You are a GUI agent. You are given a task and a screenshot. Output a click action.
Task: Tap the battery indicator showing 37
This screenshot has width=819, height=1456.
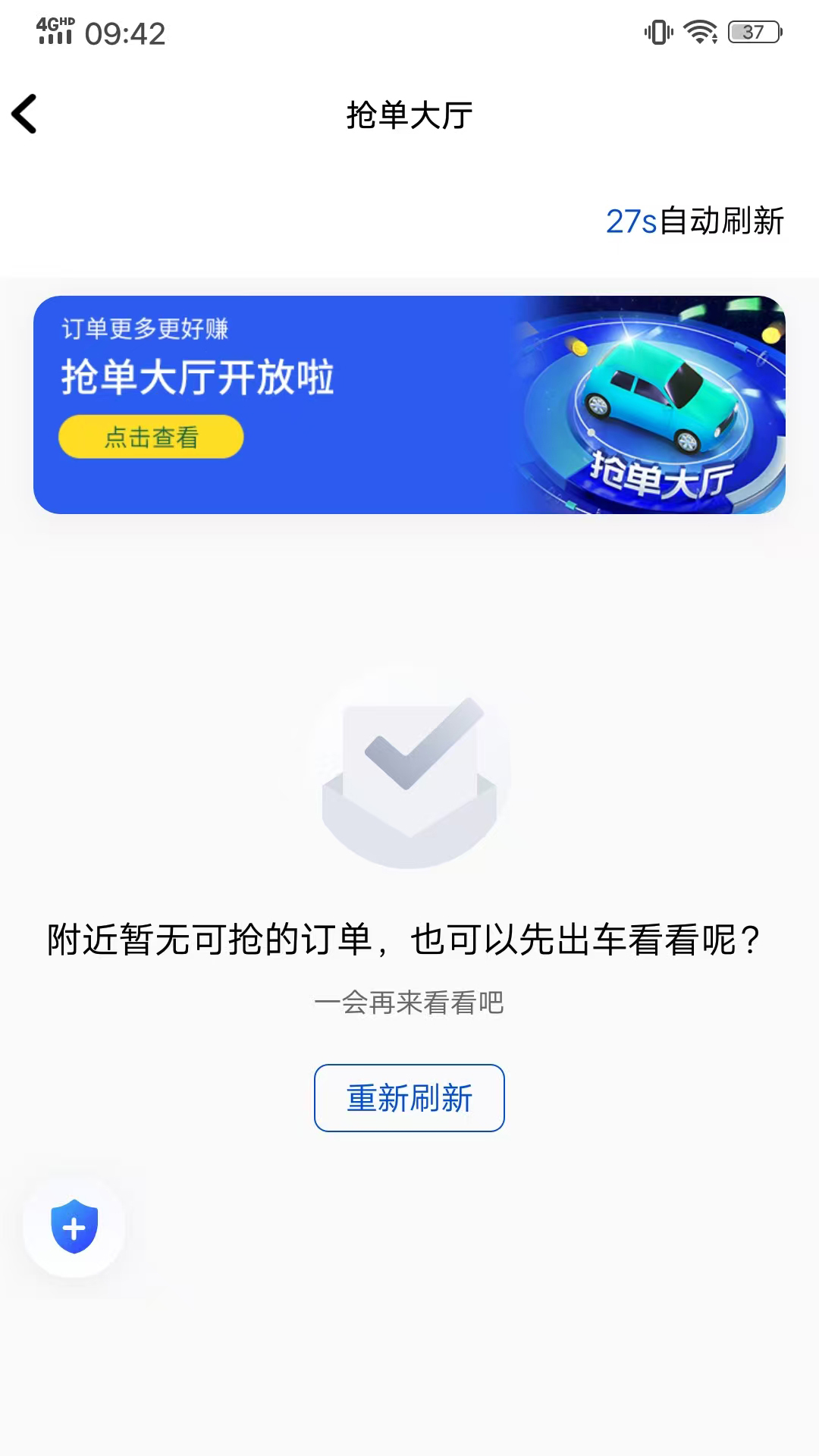(754, 30)
